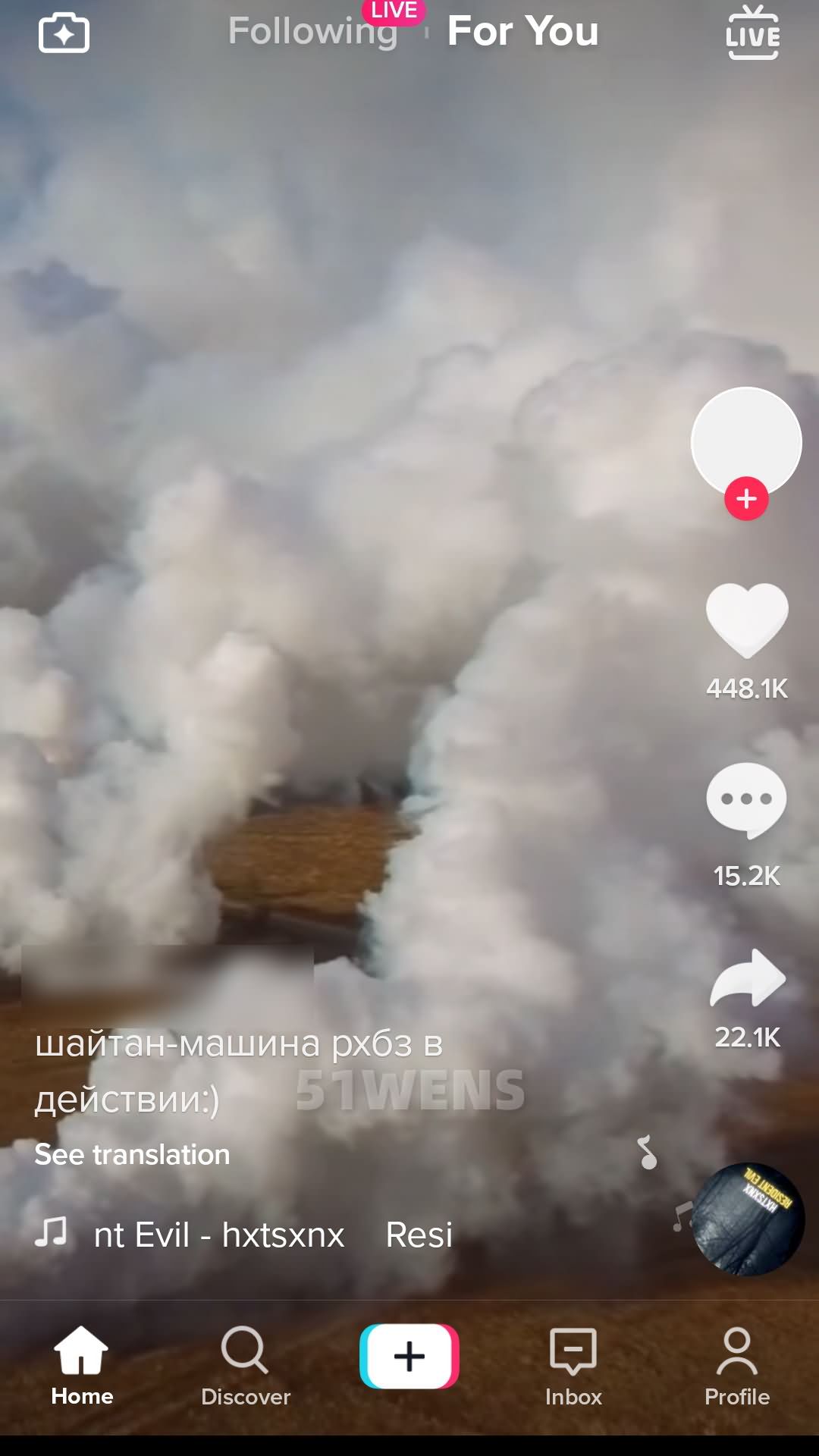Tap See translation under the caption

[x=132, y=1154]
